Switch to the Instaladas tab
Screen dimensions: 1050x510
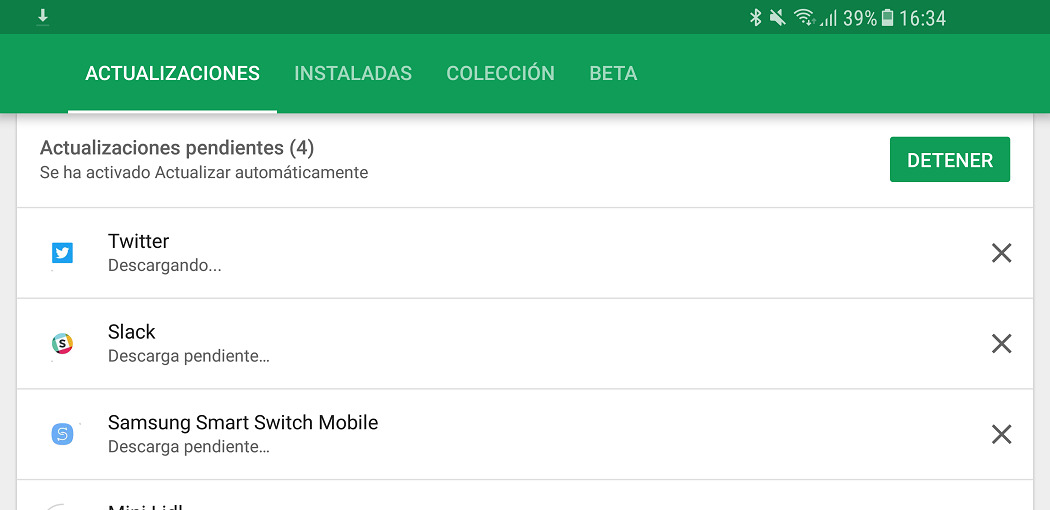pyautogui.click(x=353, y=74)
